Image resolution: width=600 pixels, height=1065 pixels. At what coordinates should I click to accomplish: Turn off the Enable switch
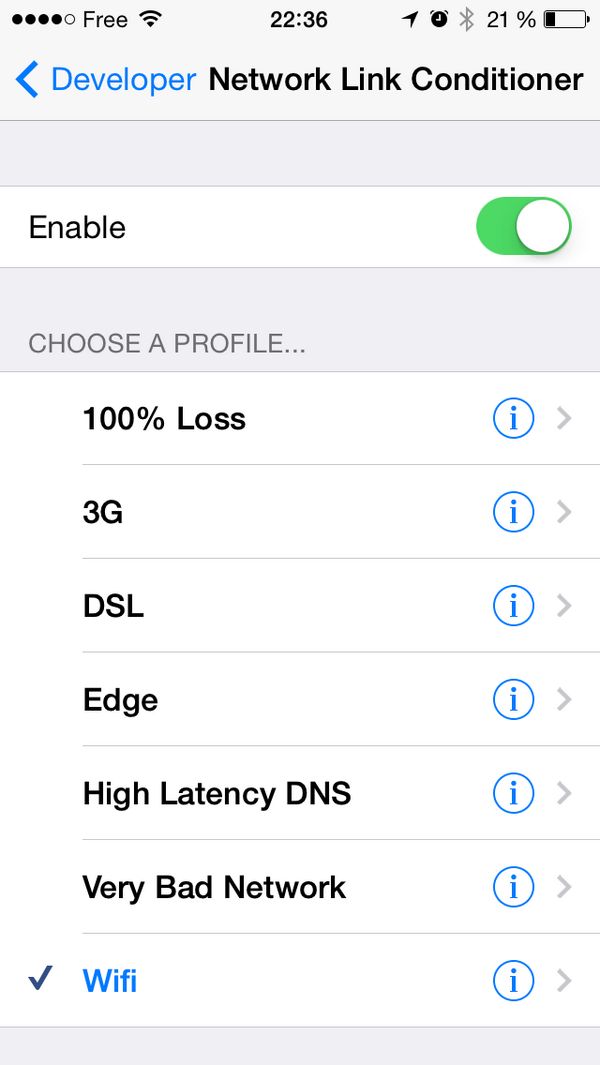point(523,227)
